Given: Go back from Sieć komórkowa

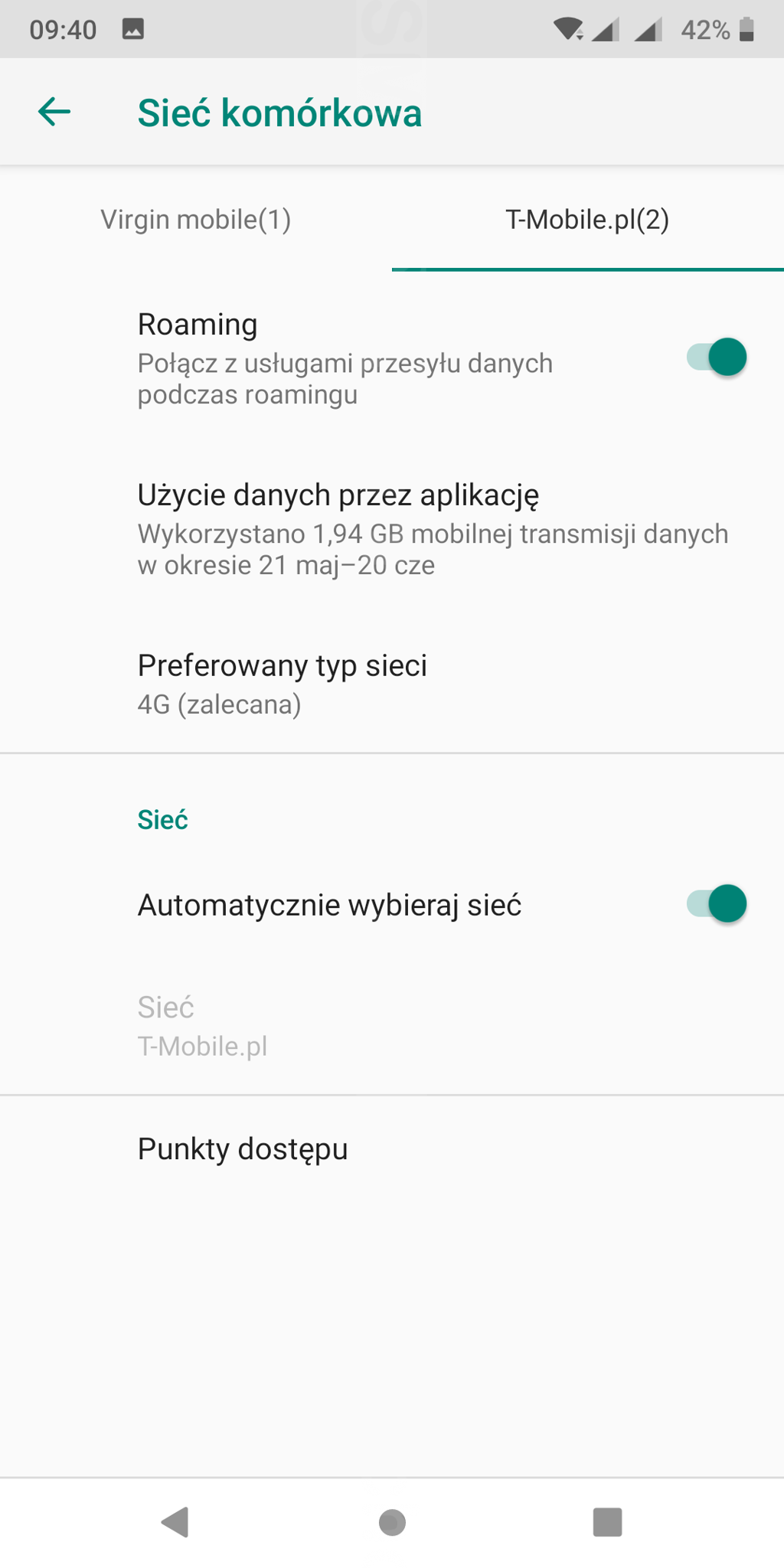Looking at the screenshot, I should [54, 112].
